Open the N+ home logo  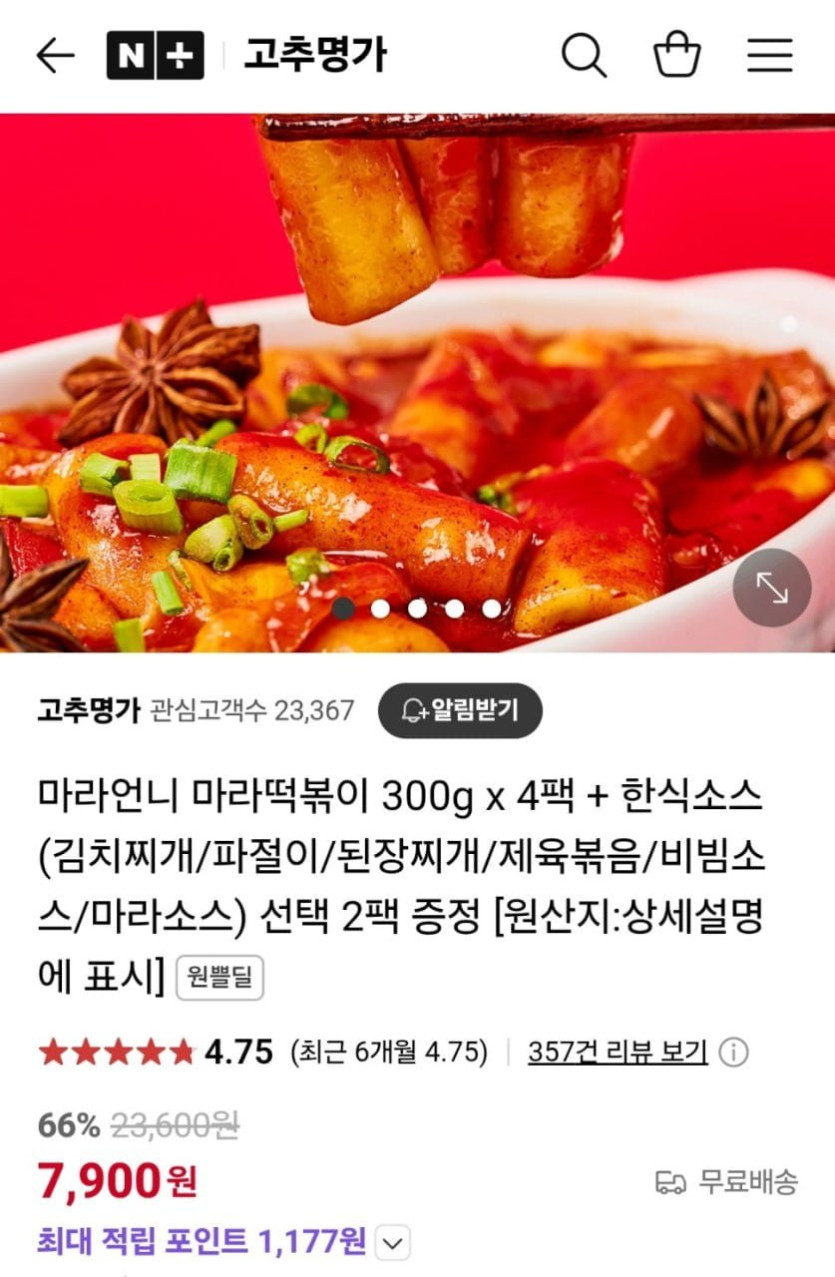pos(155,55)
